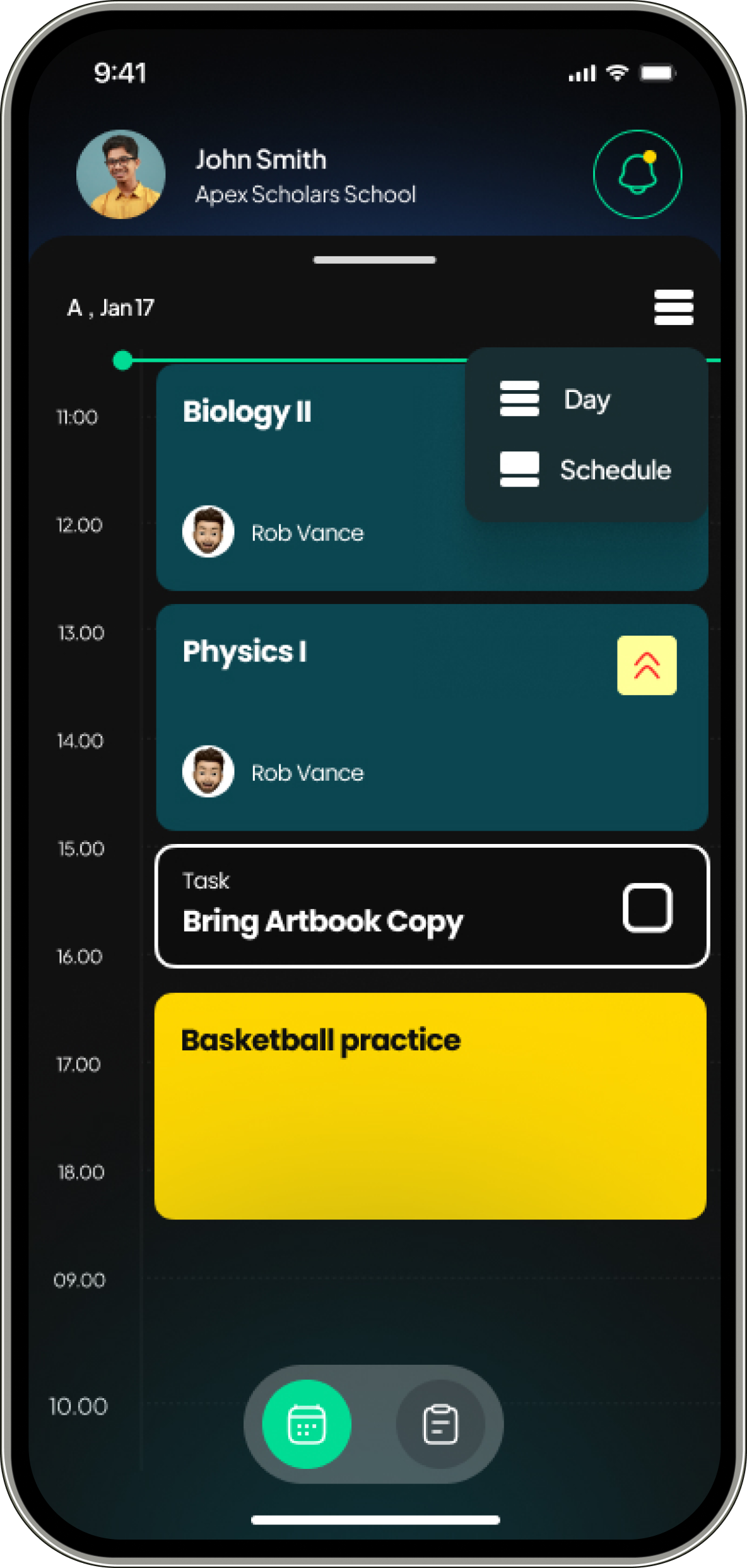Switch to the calendar tab

click(307, 1424)
